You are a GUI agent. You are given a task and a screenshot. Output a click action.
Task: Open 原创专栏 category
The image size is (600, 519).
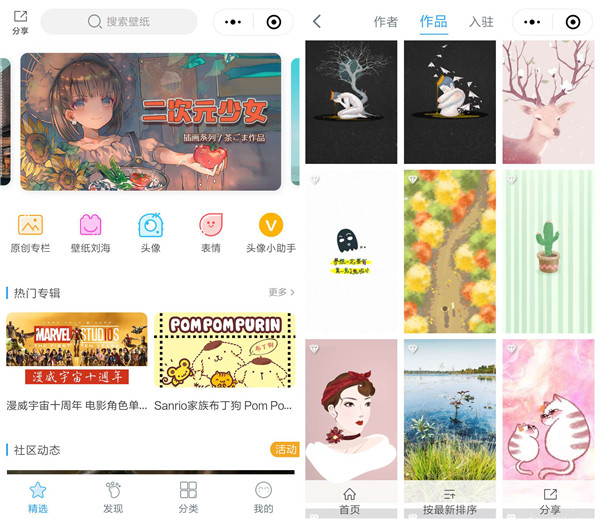30,232
